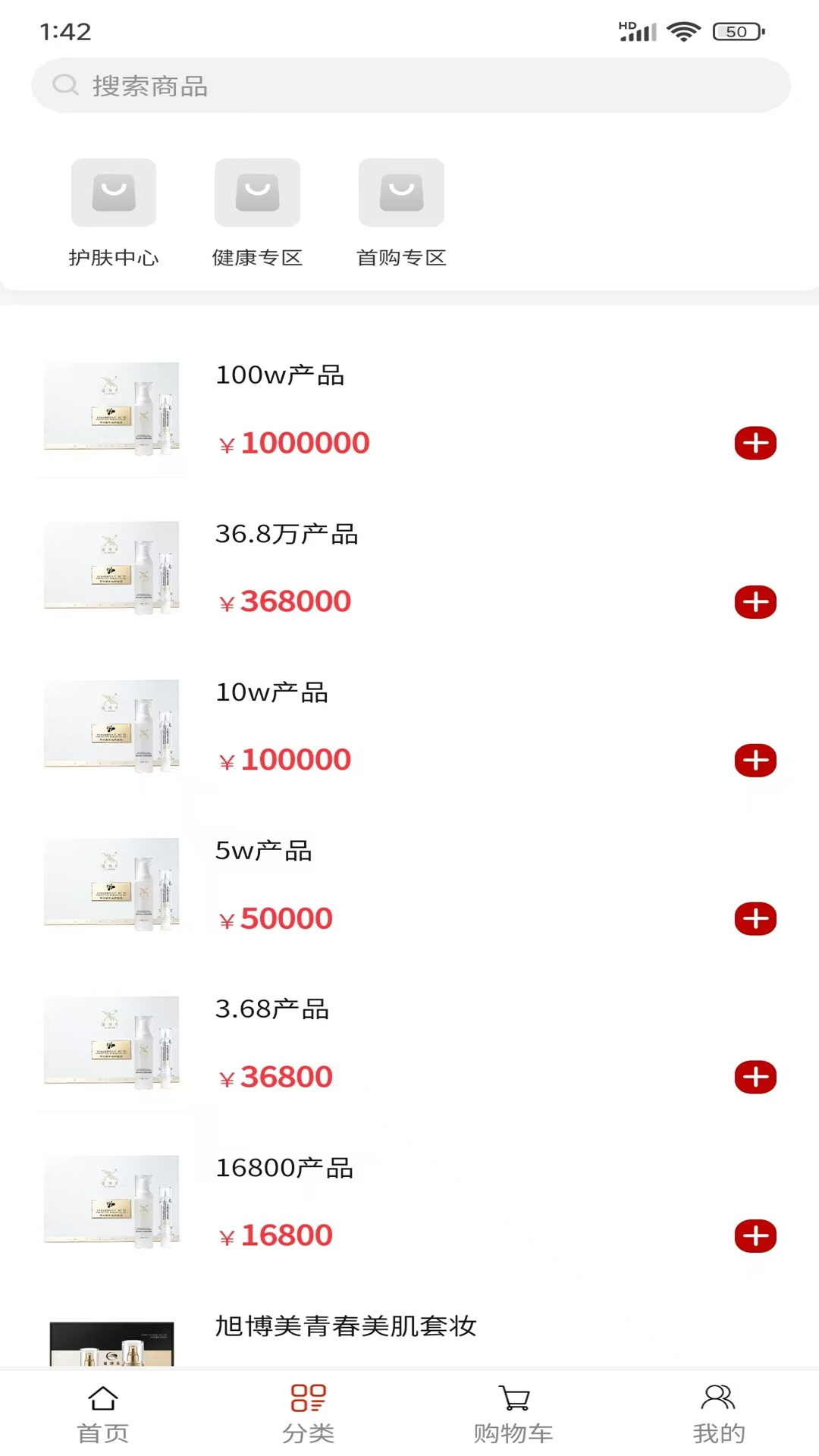Switch to the 购物车 cart tab

click(x=513, y=1414)
